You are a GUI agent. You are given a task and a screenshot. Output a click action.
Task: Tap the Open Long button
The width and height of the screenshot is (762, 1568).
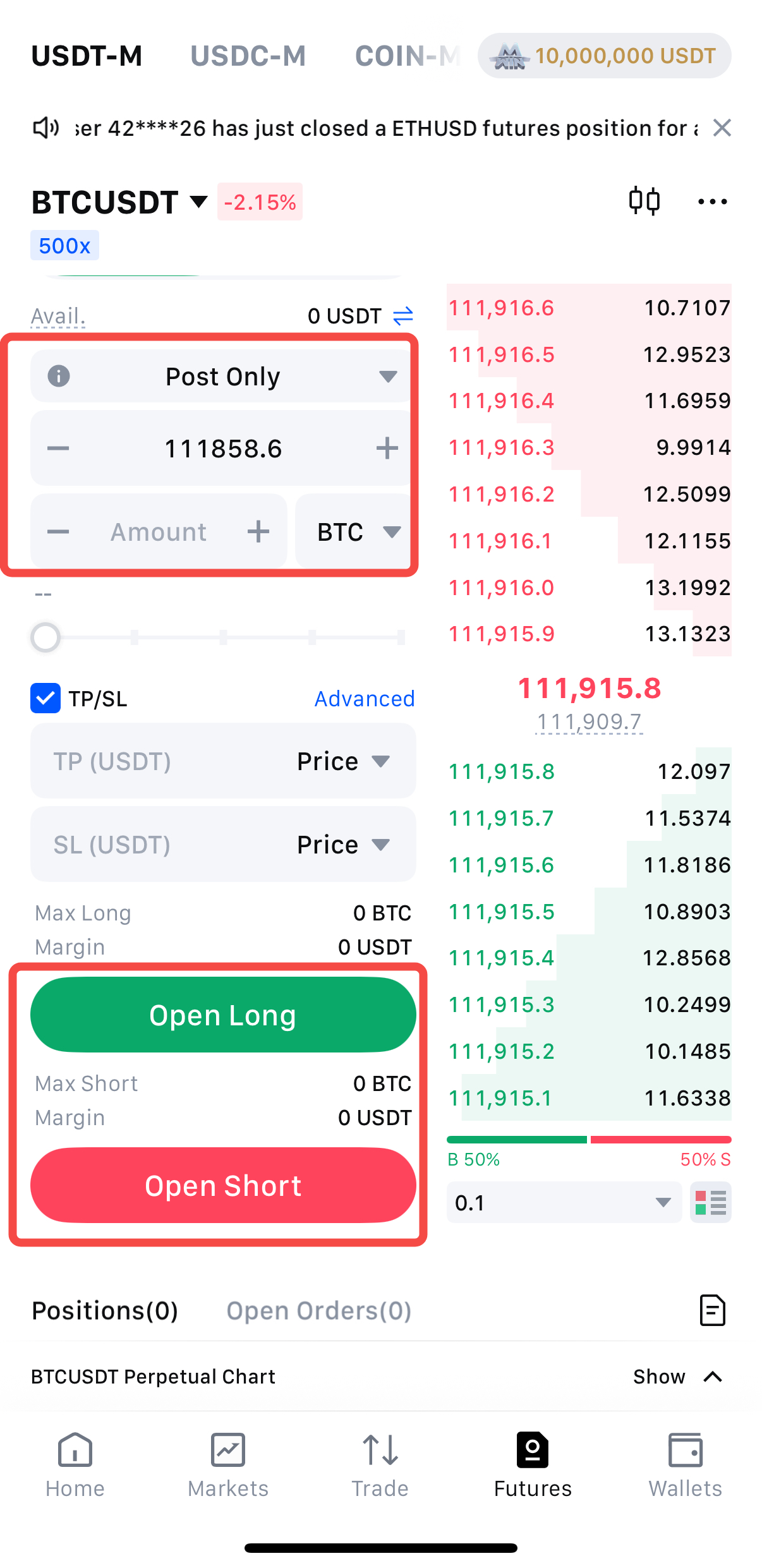click(222, 1015)
